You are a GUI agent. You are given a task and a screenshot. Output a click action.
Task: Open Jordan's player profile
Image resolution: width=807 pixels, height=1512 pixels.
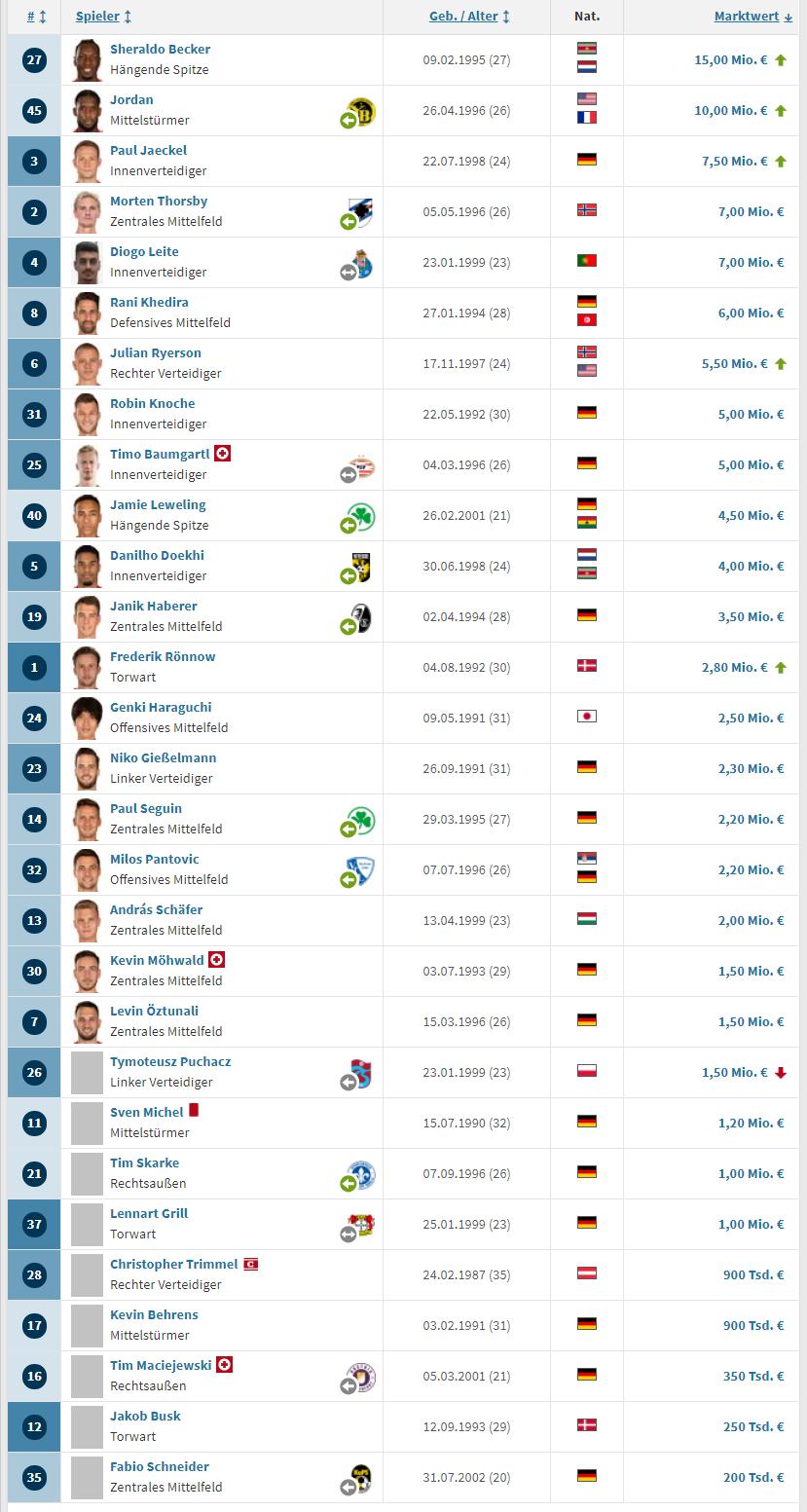[x=131, y=99]
